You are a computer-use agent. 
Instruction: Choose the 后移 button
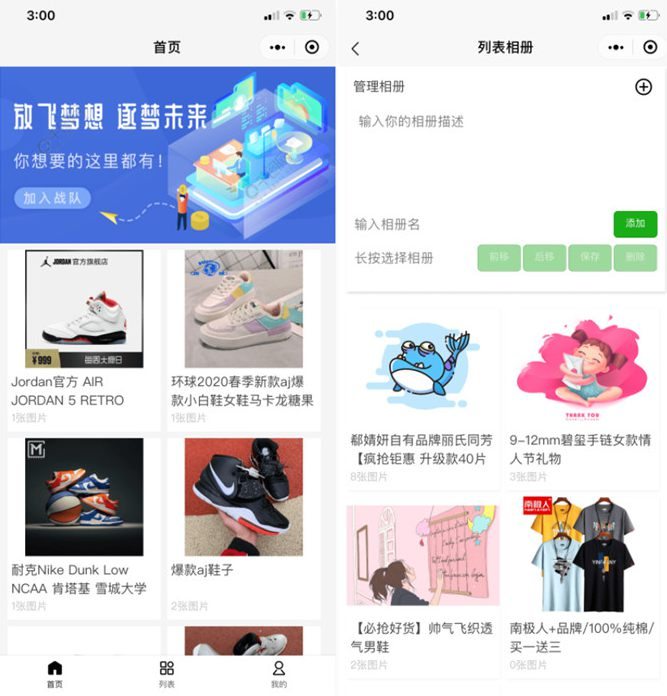(x=544, y=258)
